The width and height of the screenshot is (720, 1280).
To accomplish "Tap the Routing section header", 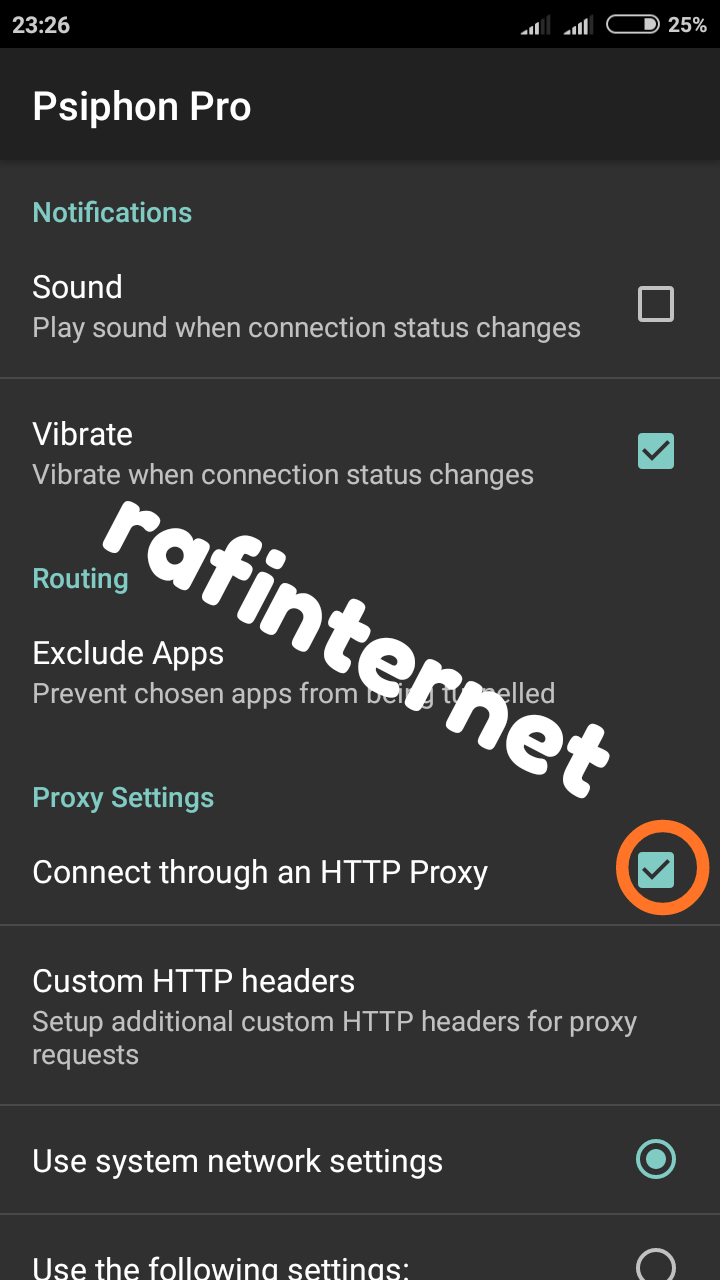I will point(80,578).
